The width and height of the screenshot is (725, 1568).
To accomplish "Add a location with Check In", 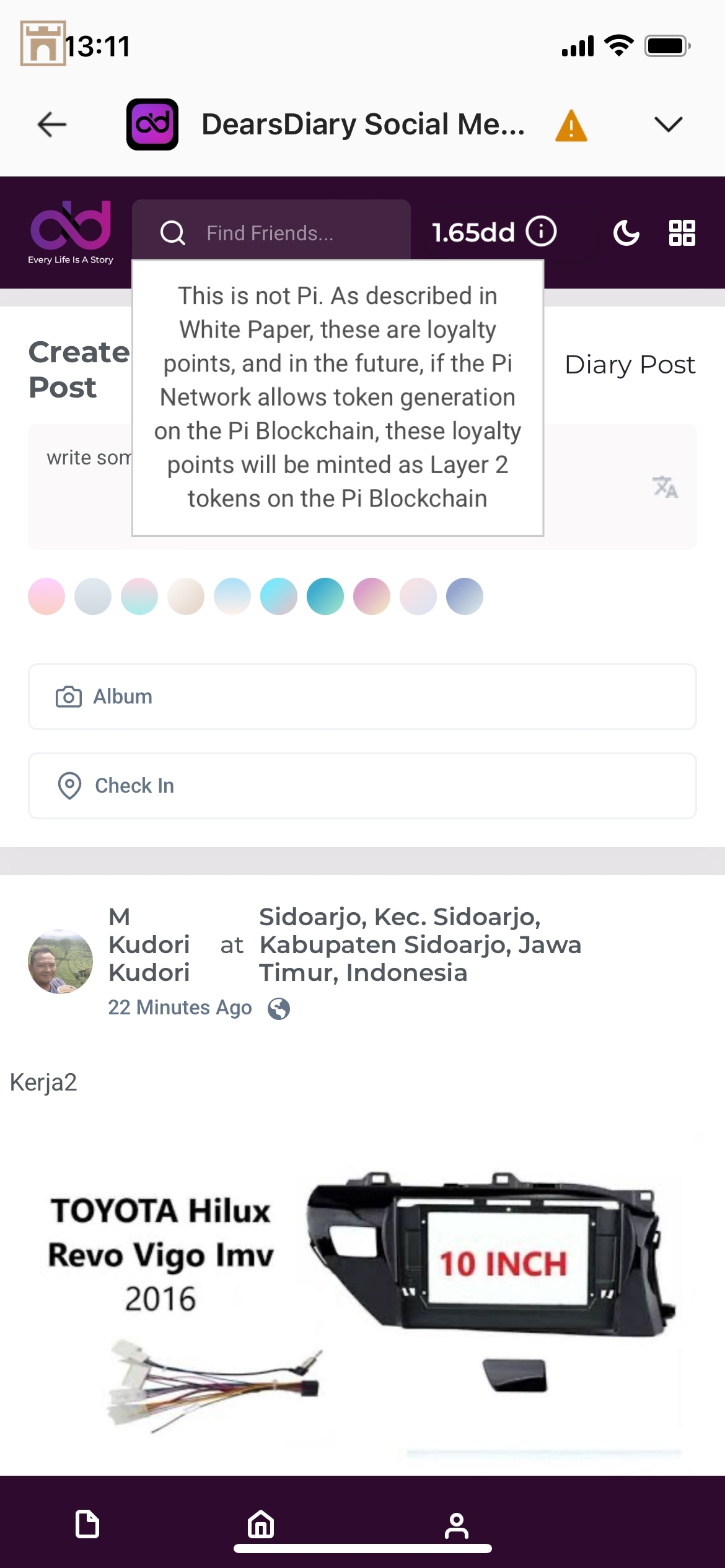I will [362, 786].
